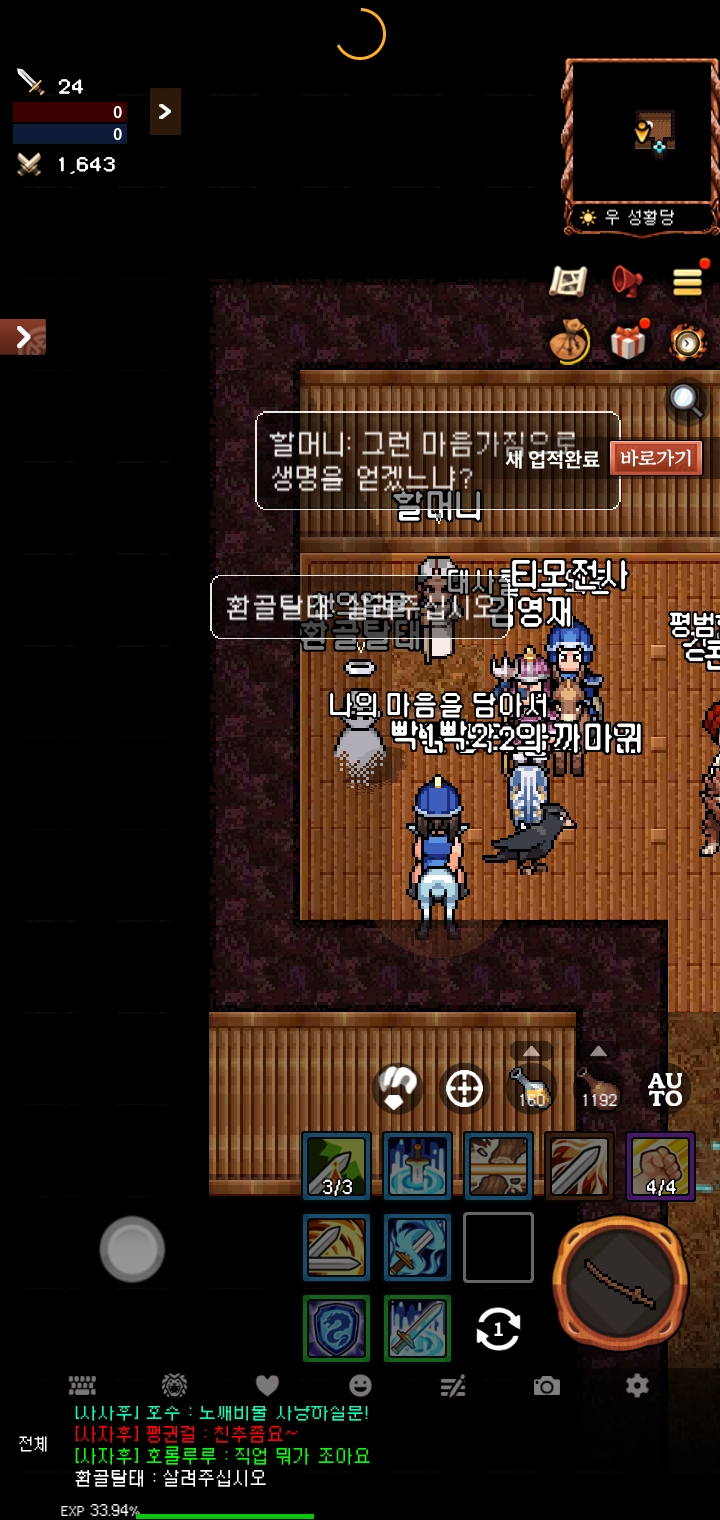The height and width of the screenshot is (1520, 720).
Task: Open the gift box rewards
Action: tap(628, 343)
